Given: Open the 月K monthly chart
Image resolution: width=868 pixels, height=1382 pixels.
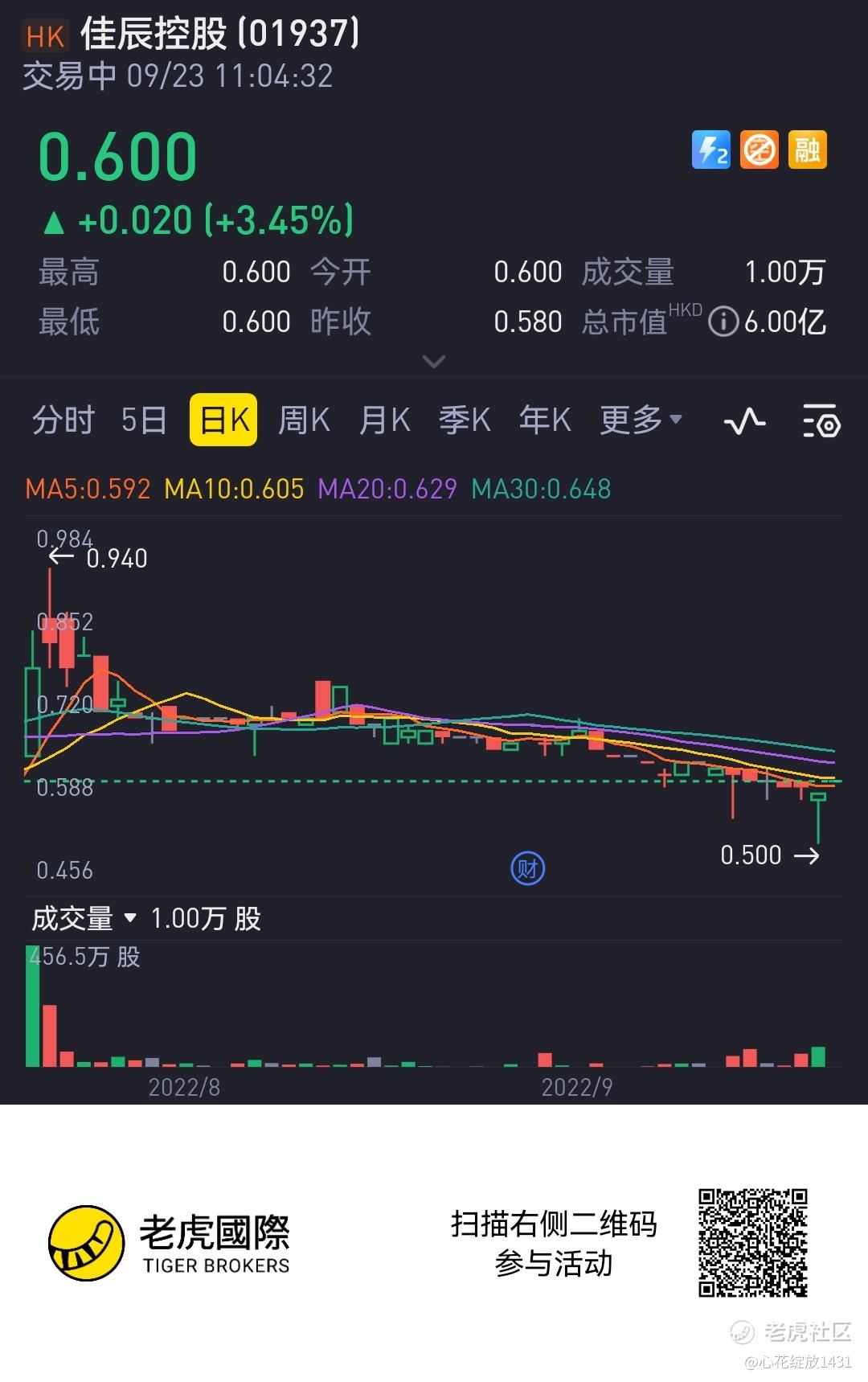Looking at the screenshot, I should (384, 420).
